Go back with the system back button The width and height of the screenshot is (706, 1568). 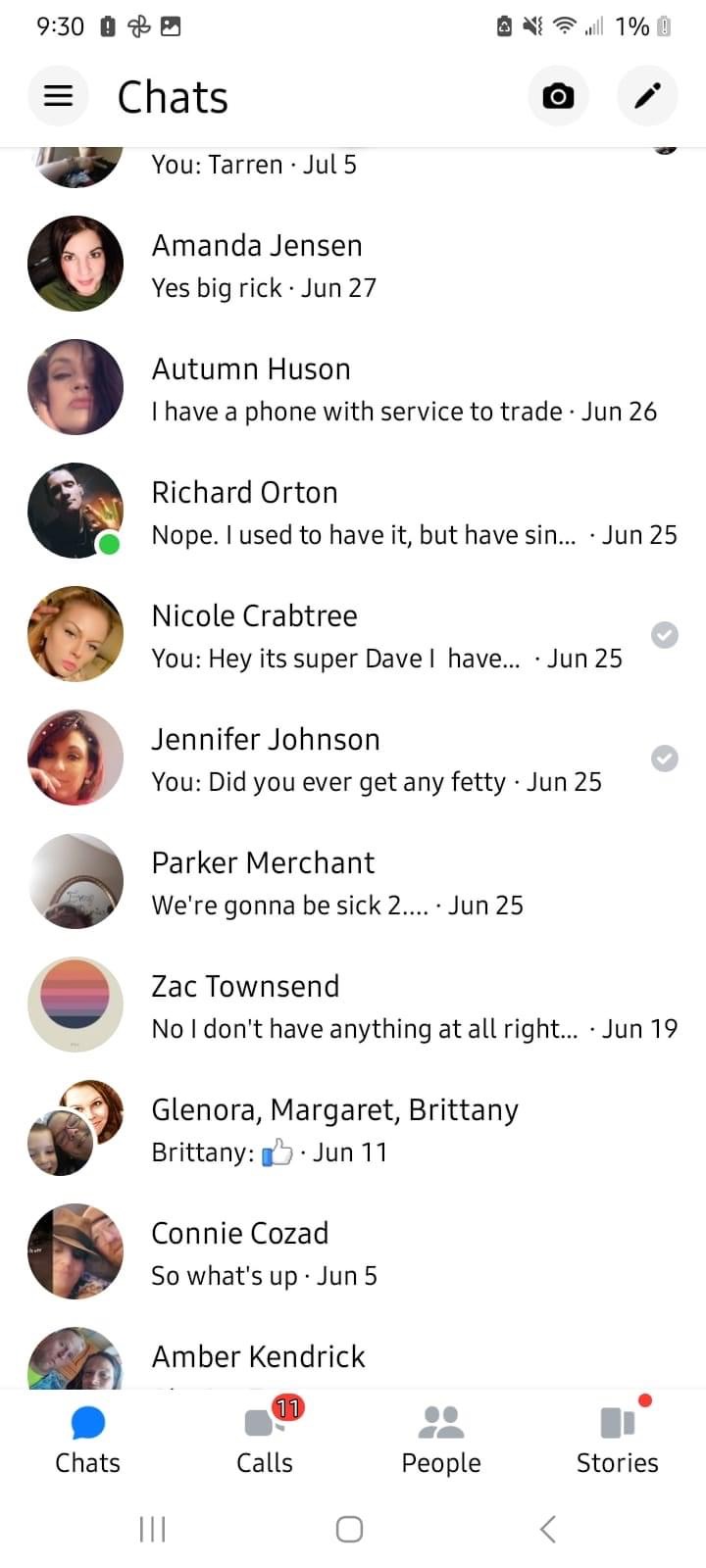pos(548,1529)
